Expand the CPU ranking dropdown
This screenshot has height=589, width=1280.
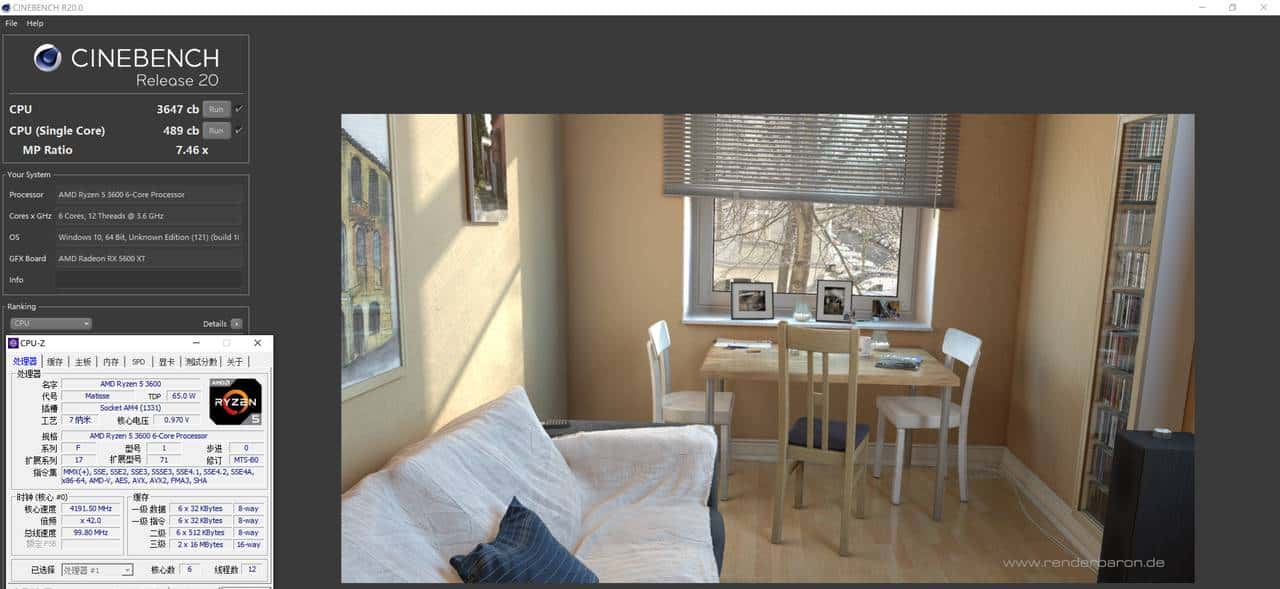[x=51, y=323]
